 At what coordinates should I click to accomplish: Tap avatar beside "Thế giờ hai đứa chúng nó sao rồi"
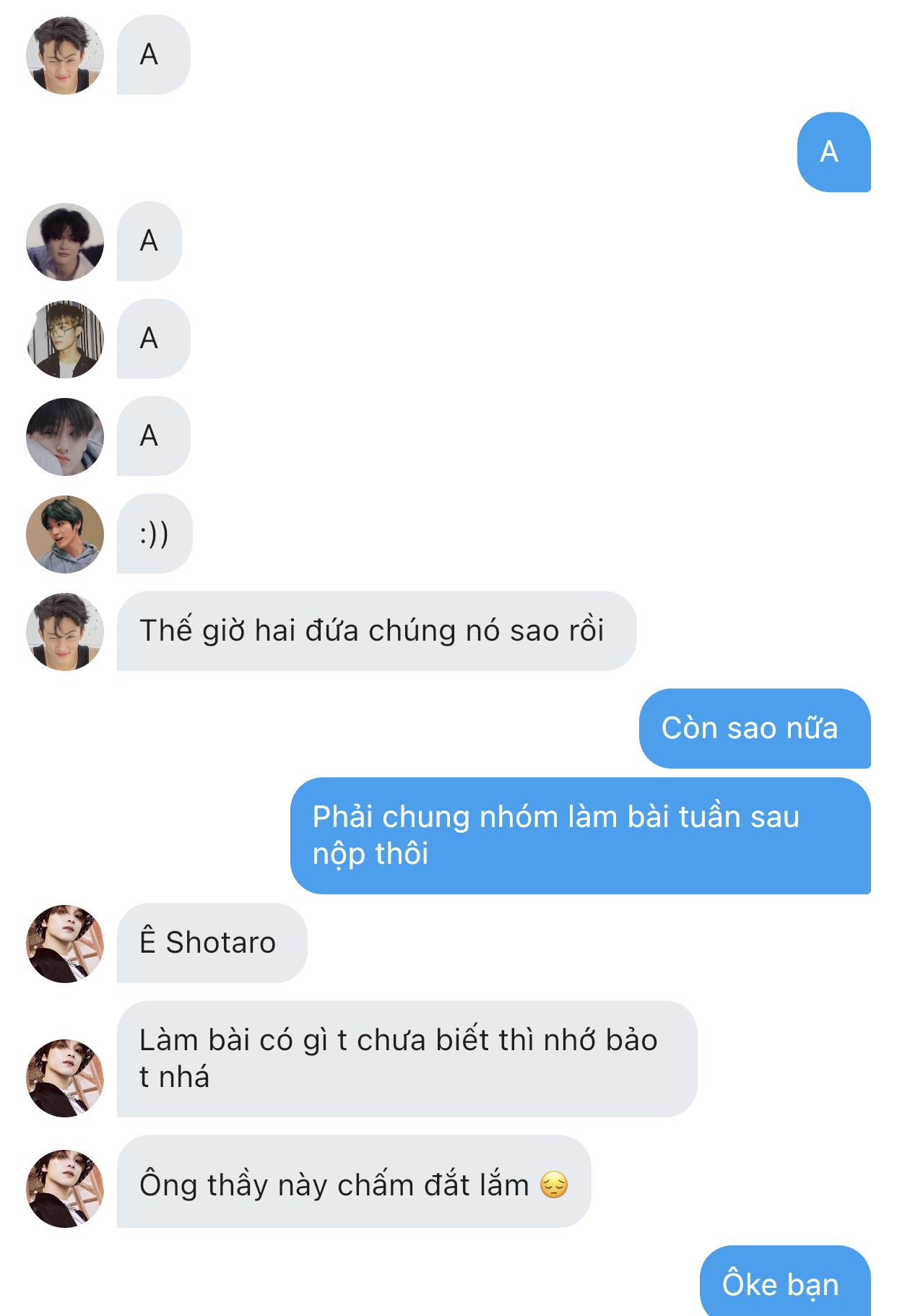pyautogui.click(x=65, y=631)
